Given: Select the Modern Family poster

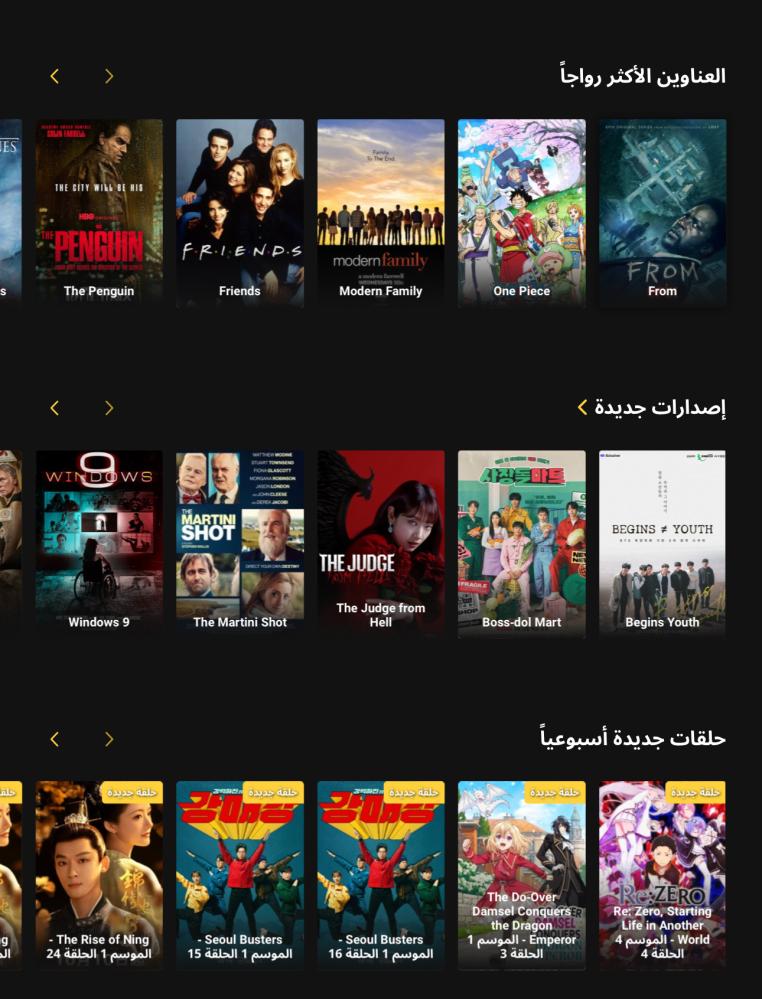Looking at the screenshot, I should [381, 212].
